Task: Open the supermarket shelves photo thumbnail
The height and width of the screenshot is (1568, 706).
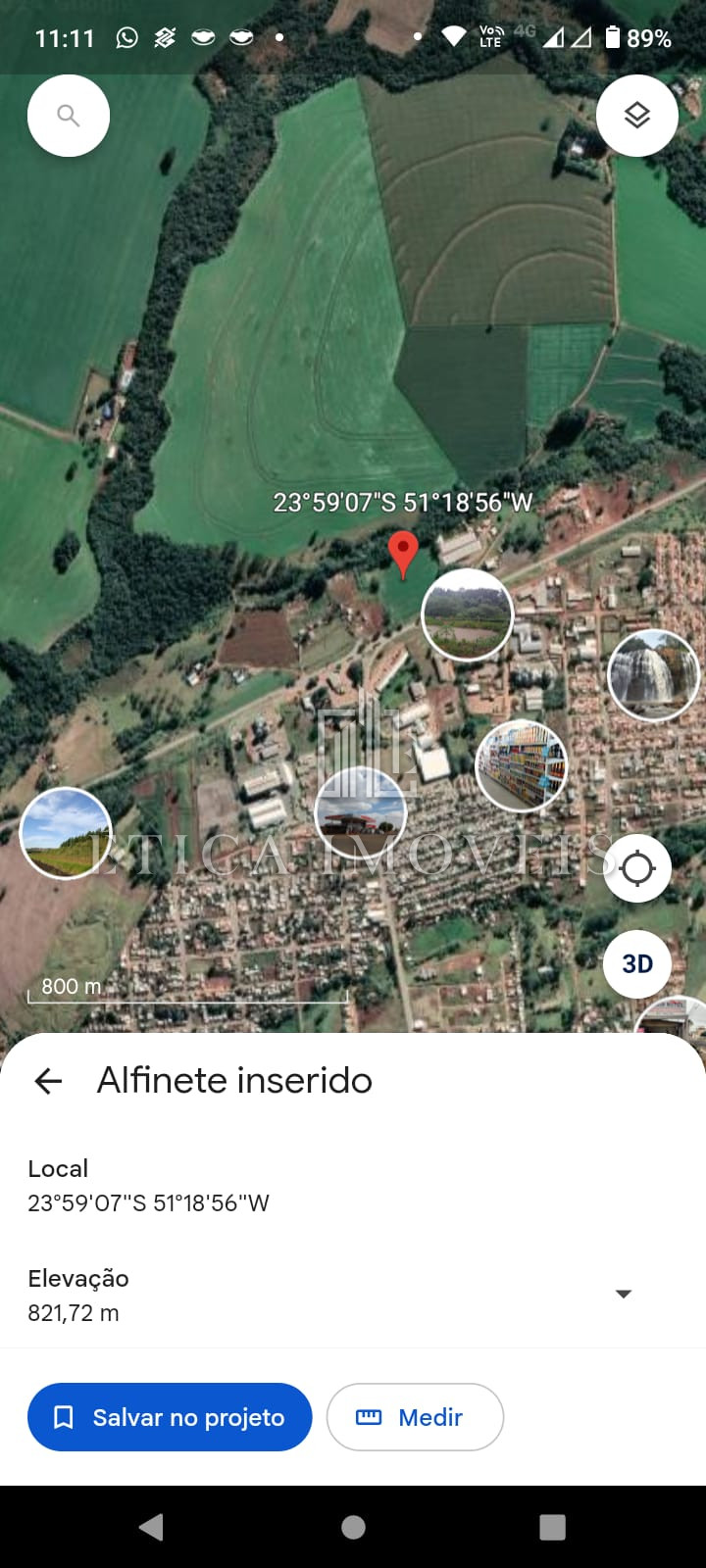Action: 522,766
